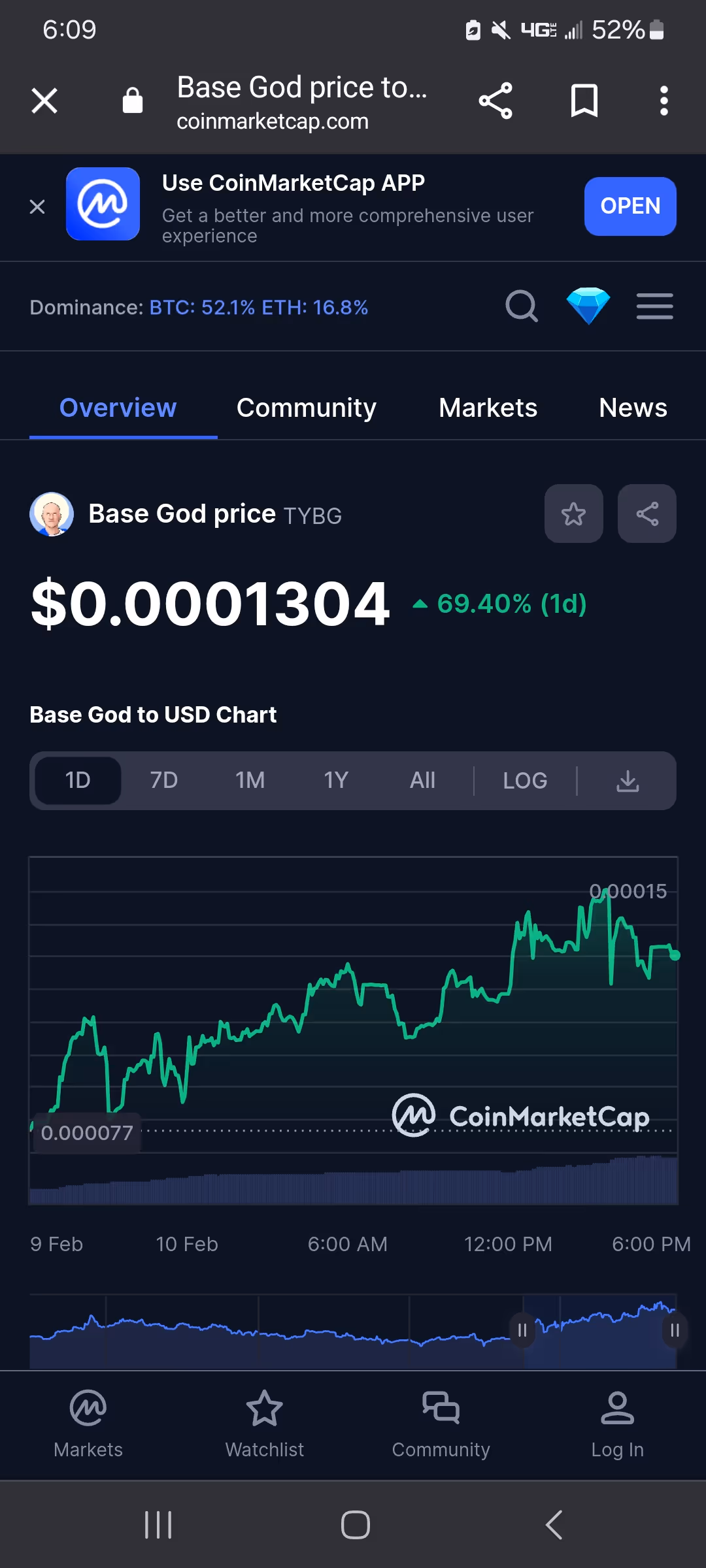Bookmark this page in the browser
Image resolution: width=706 pixels, height=1568 pixels.
coord(584,101)
